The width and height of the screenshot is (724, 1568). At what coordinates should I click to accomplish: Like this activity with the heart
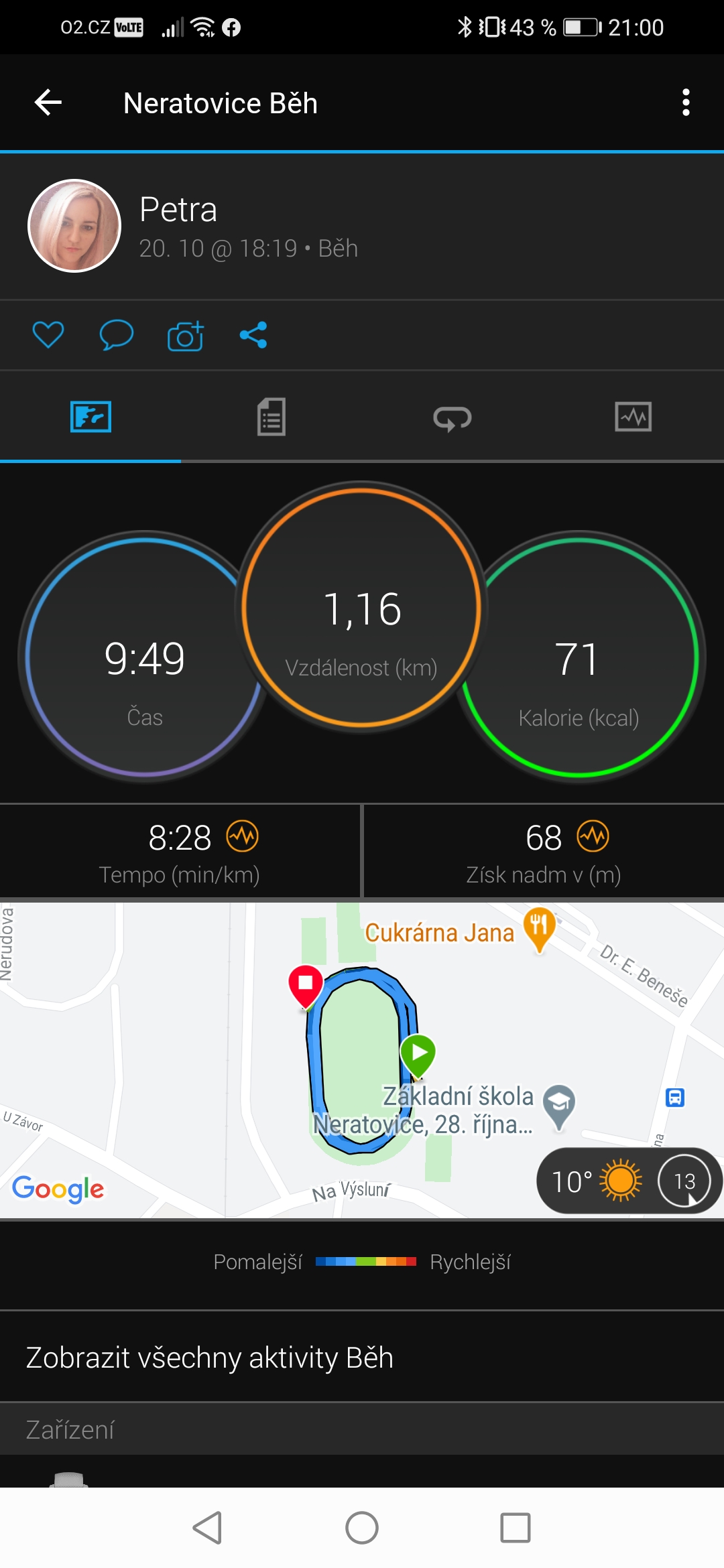pos(48,335)
